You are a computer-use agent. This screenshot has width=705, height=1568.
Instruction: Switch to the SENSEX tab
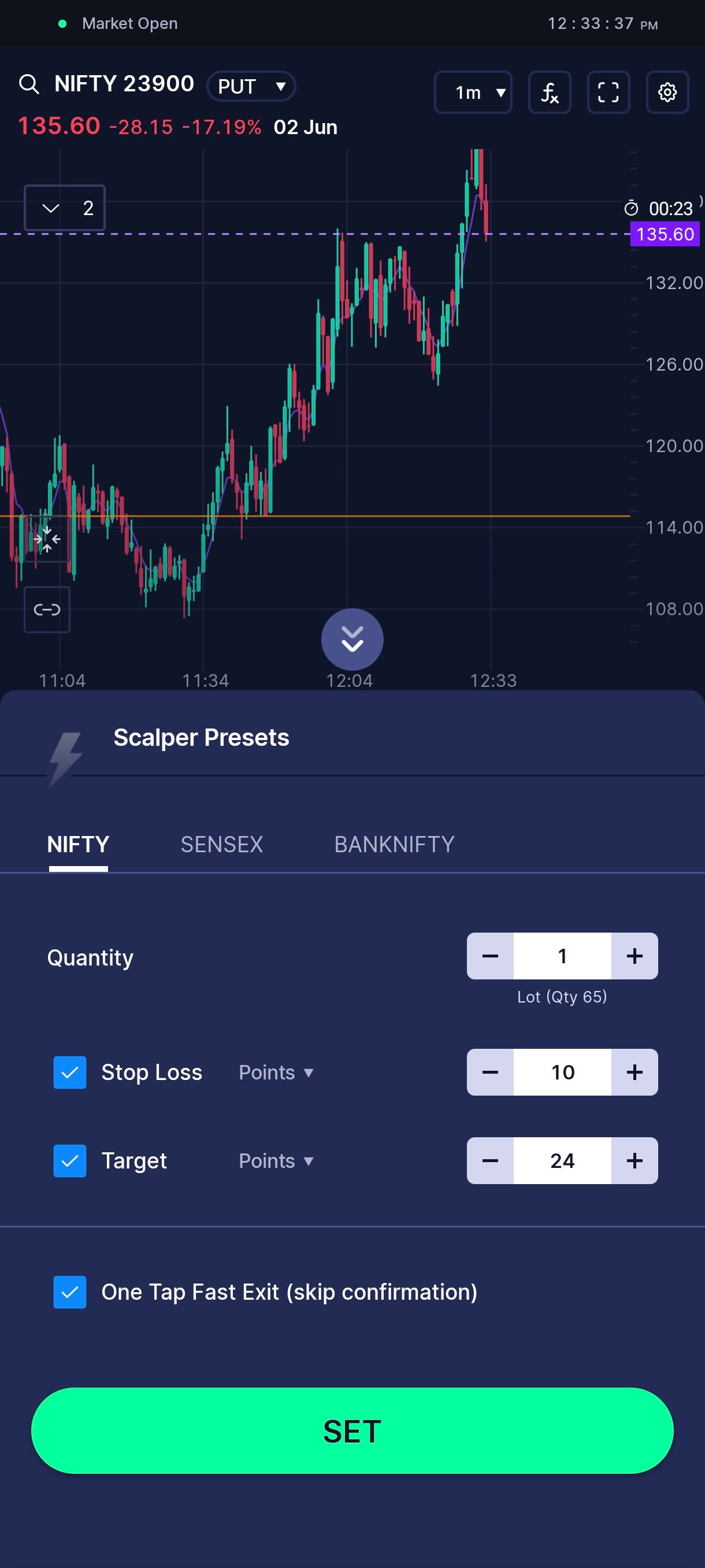(221, 844)
